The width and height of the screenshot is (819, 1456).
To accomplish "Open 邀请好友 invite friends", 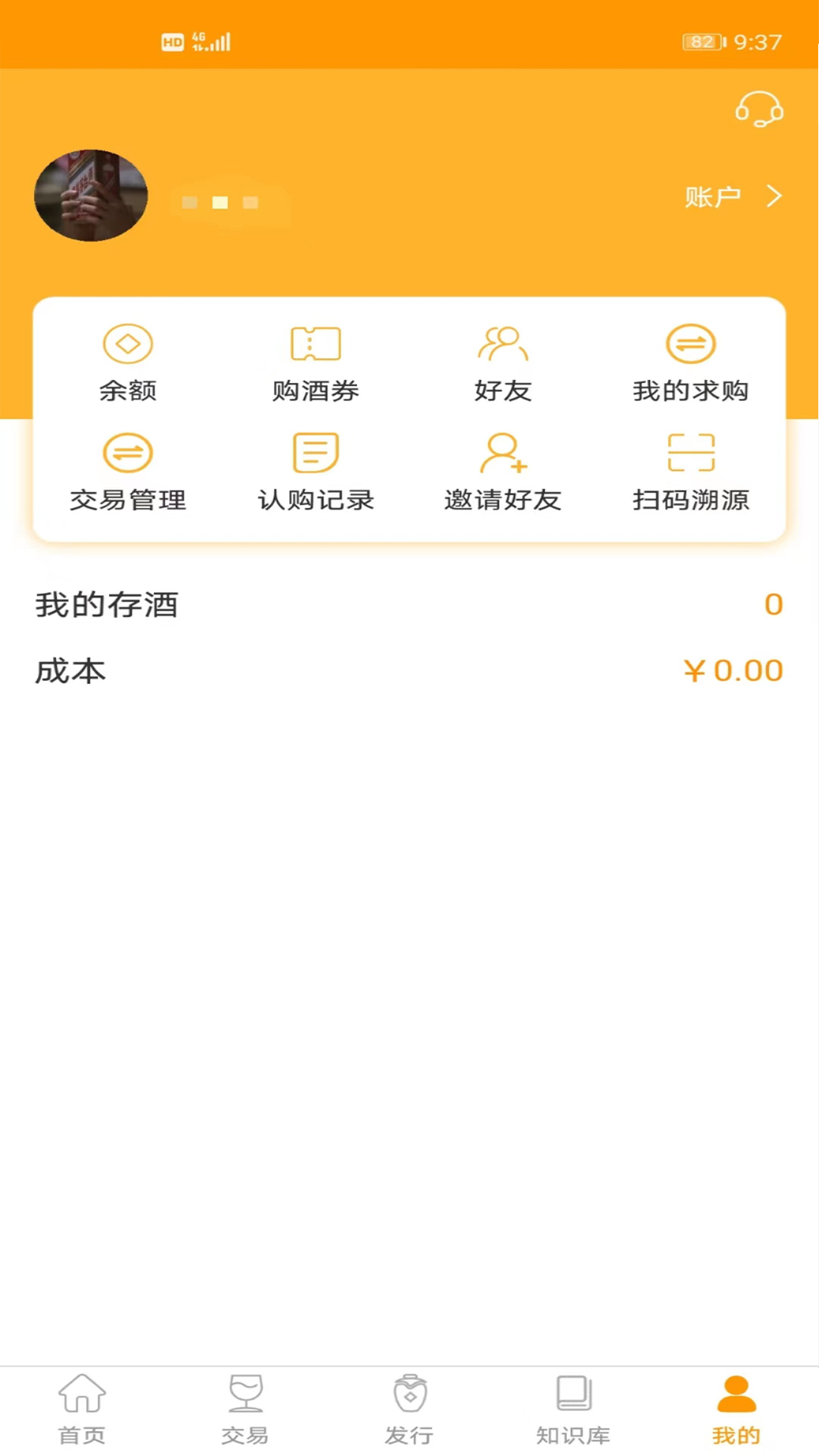I will click(503, 470).
